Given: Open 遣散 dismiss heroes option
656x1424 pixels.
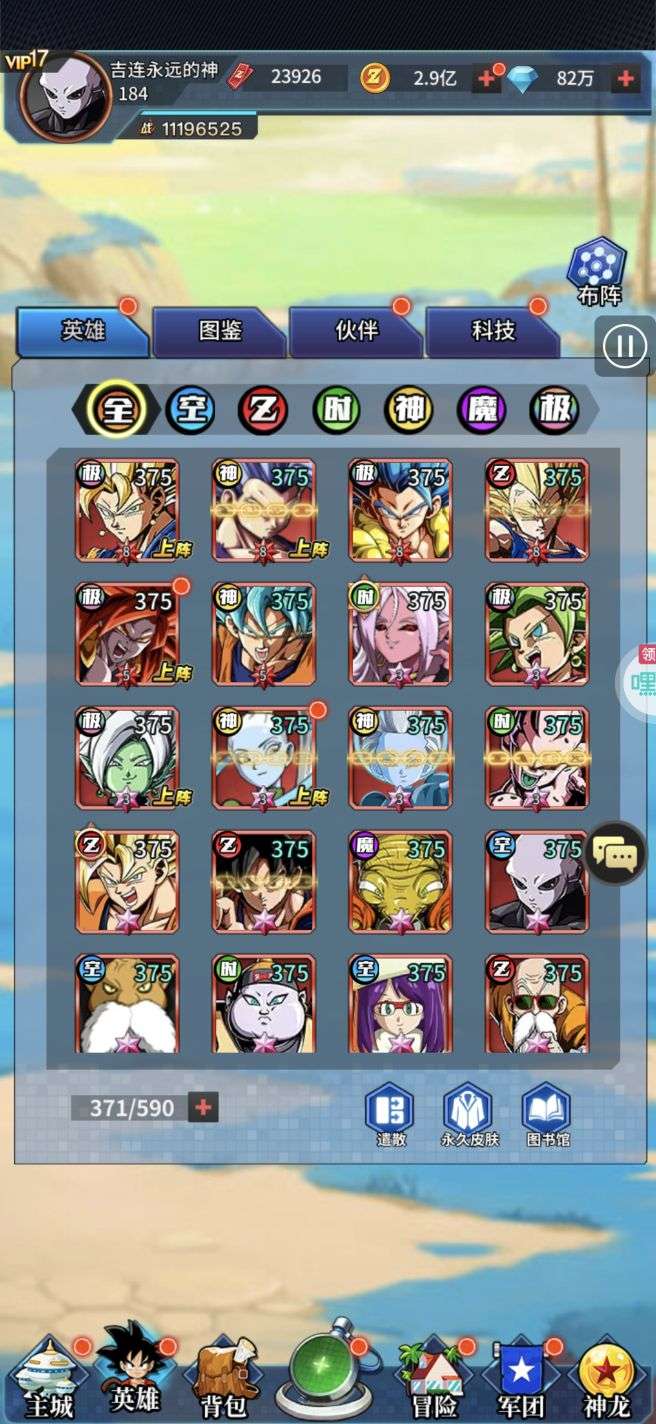Looking at the screenshot, I should click(391, 1111).
